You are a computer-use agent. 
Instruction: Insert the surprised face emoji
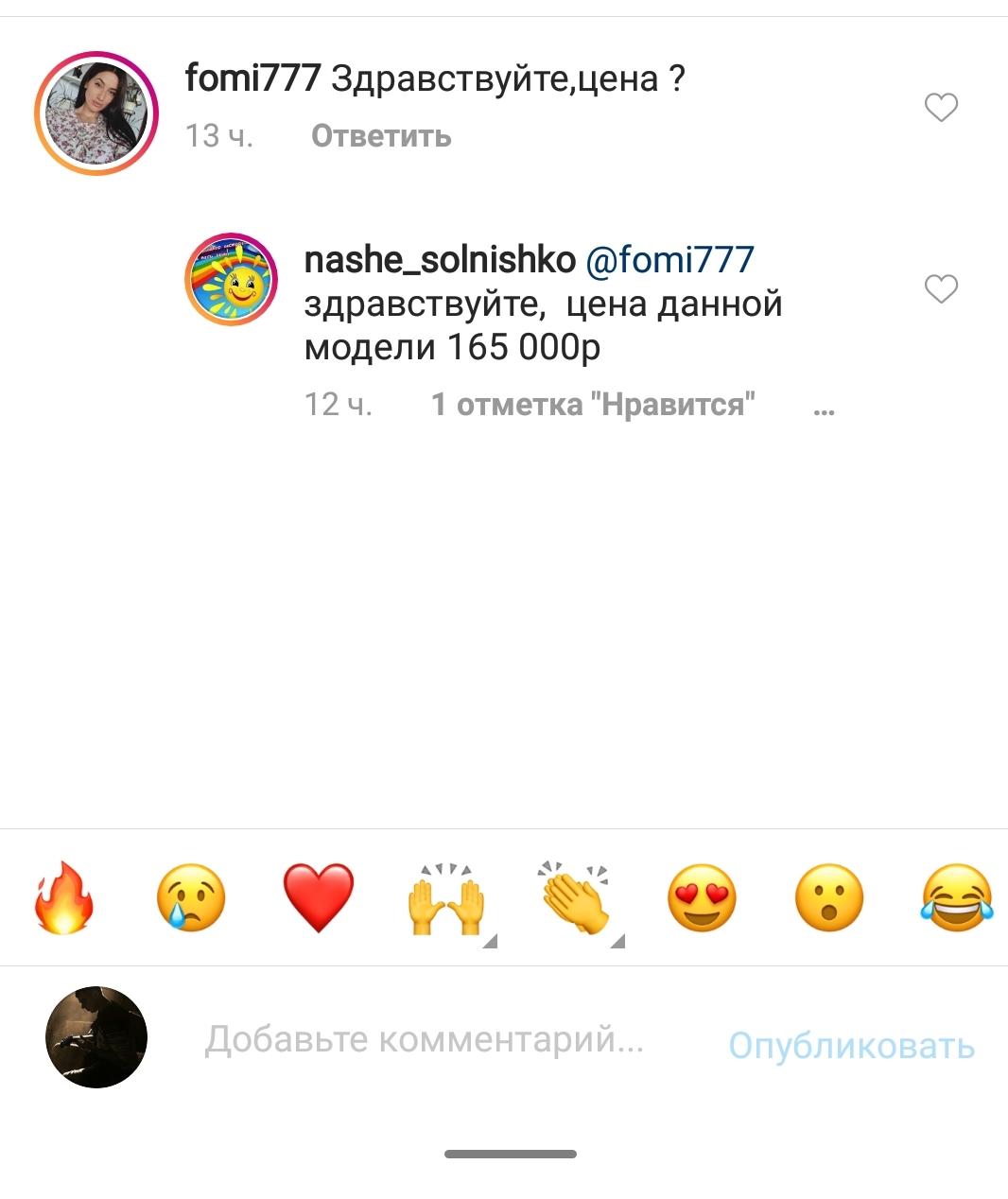829,898
